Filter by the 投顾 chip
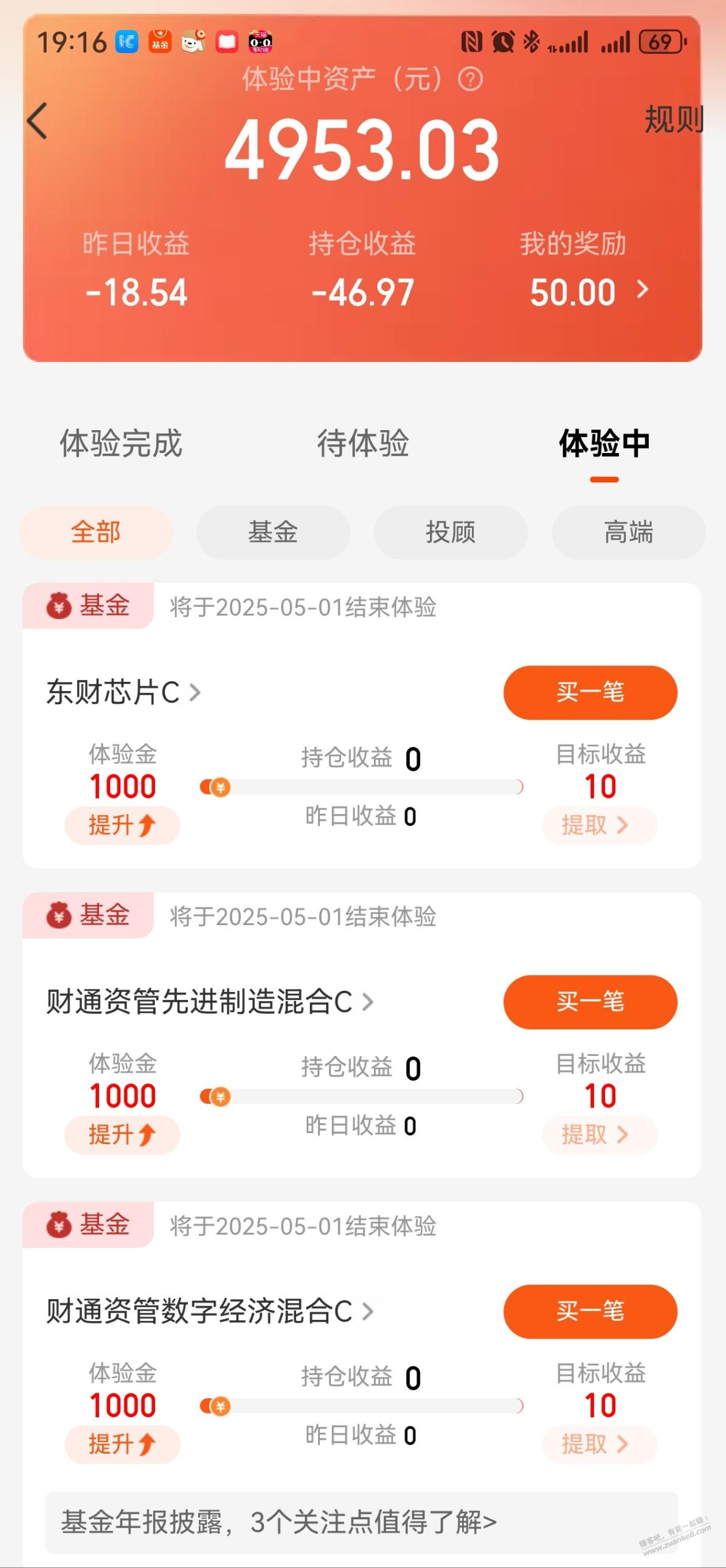Image resolution: width=726 pixels, height=1568 pixels. 451,532
